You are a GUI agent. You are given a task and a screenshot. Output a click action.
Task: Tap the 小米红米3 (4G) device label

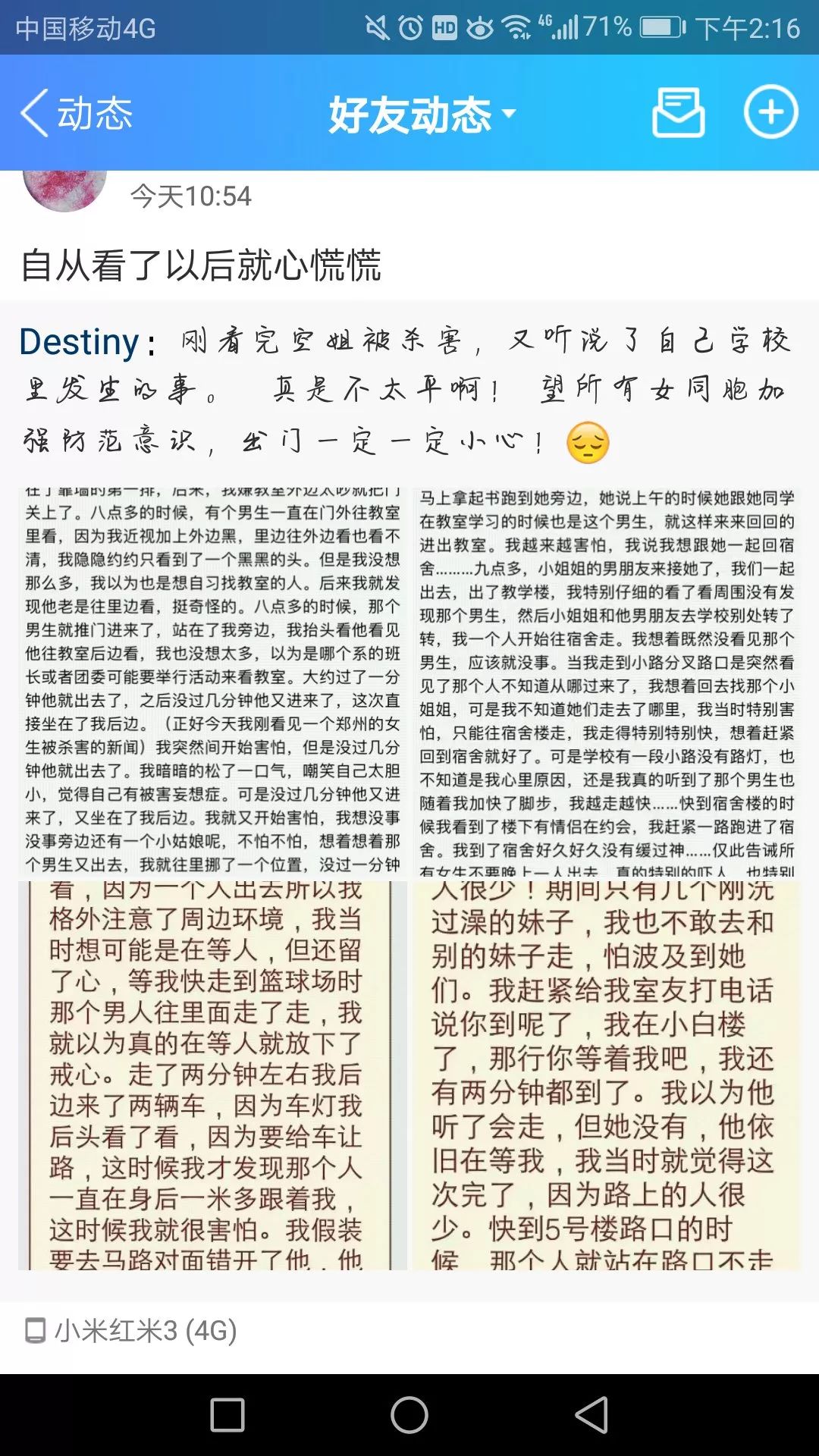tap(131, 1331)
